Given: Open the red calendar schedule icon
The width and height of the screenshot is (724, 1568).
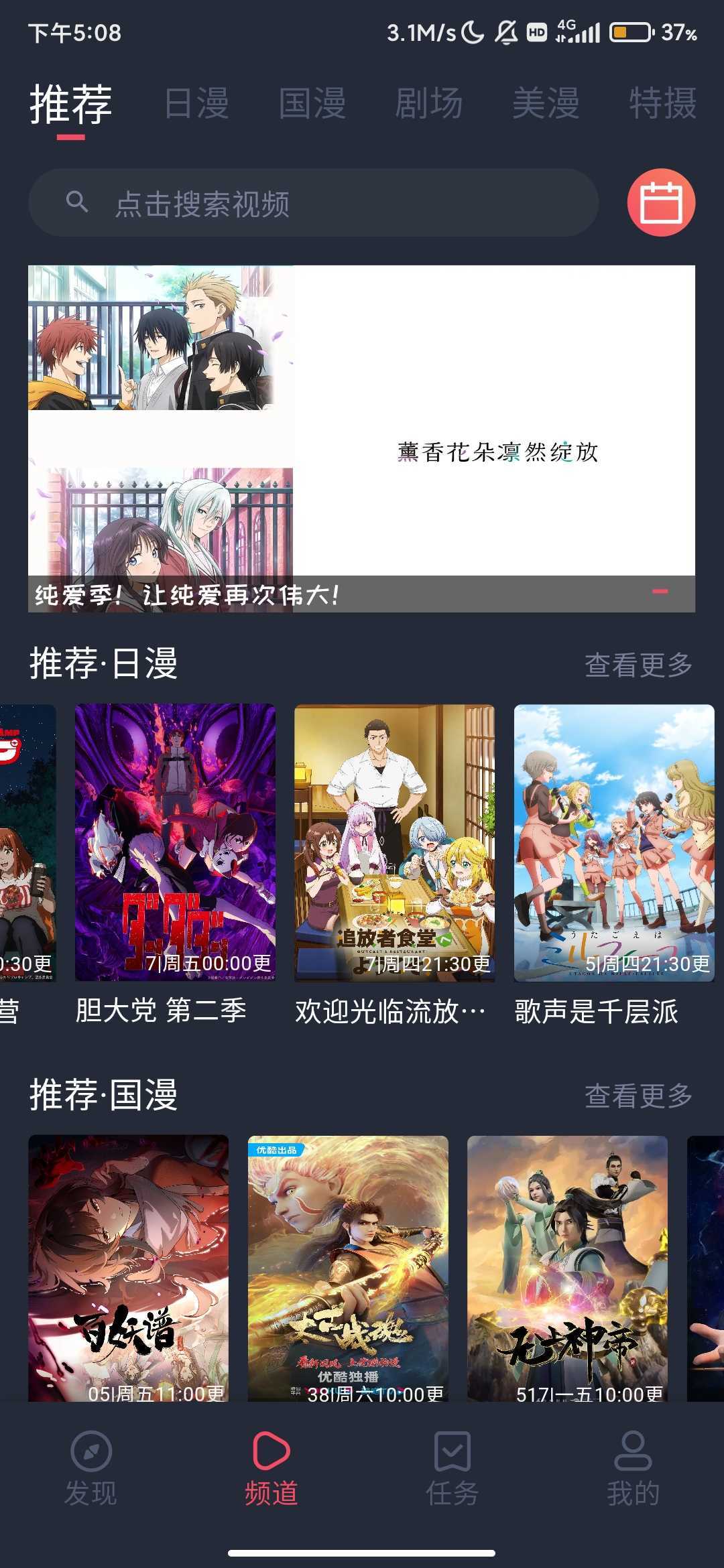Looking at the screenshot, I should (661, 202).
